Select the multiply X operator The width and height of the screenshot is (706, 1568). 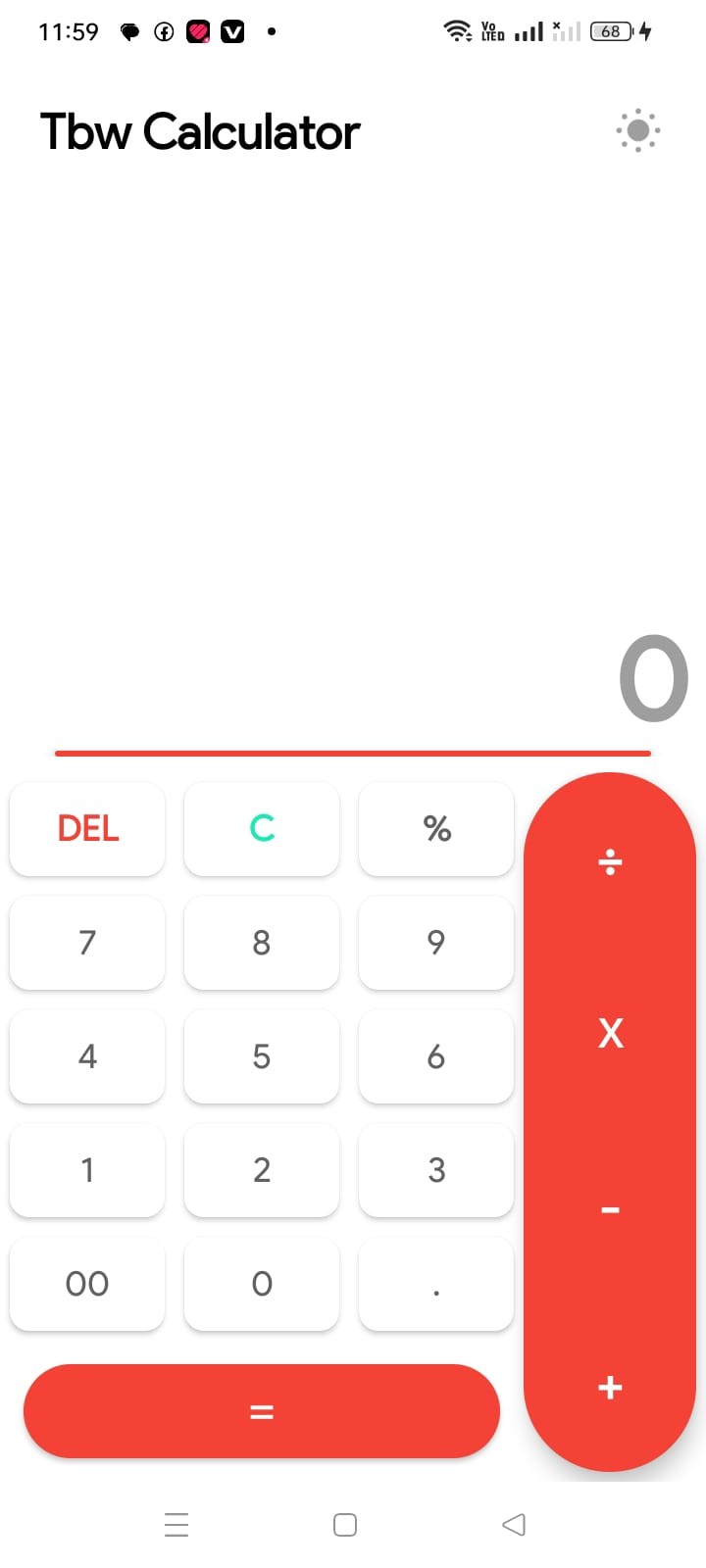pyautogui.click(x=610, y=1033)
